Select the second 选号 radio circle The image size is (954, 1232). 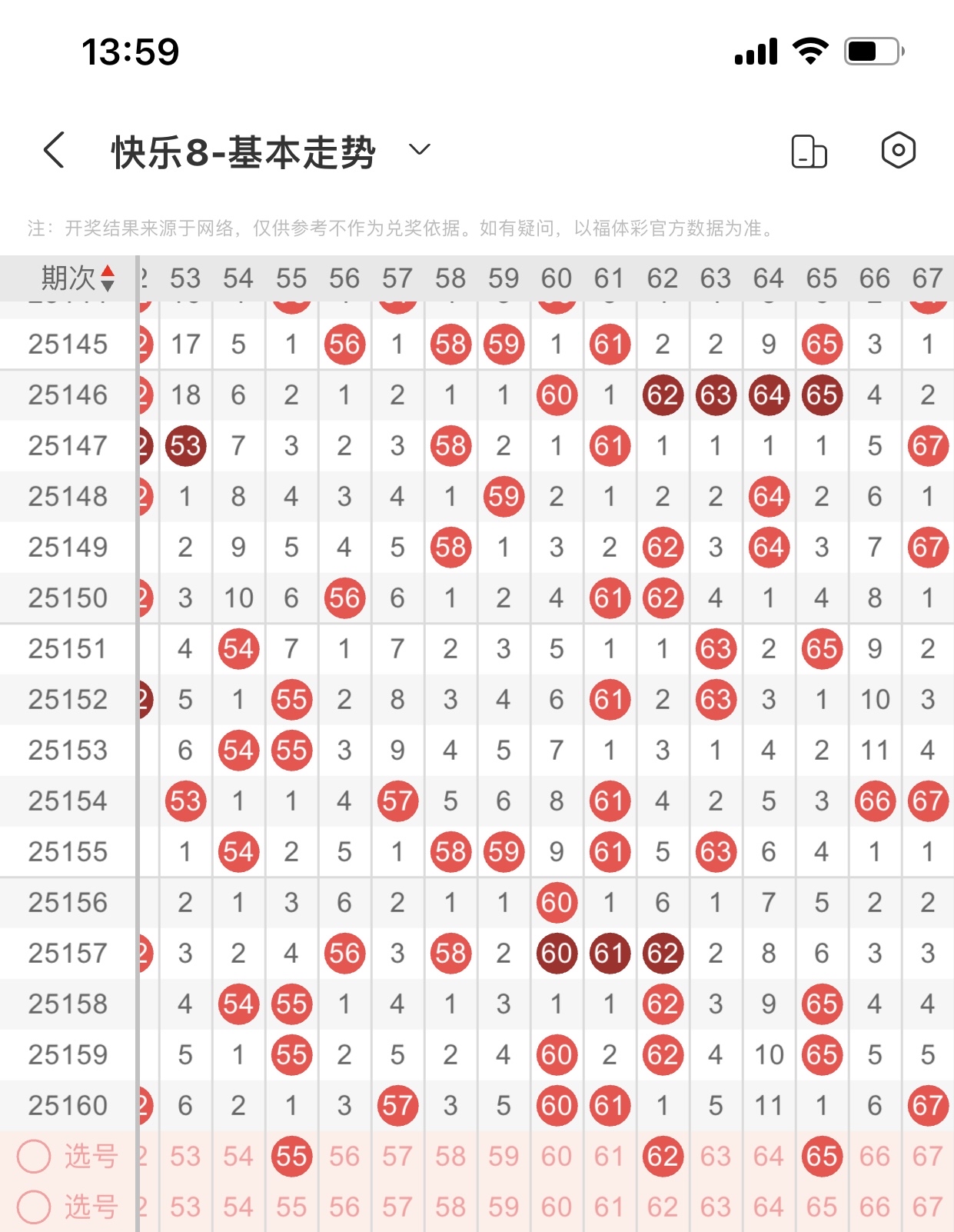(33, 1206)
